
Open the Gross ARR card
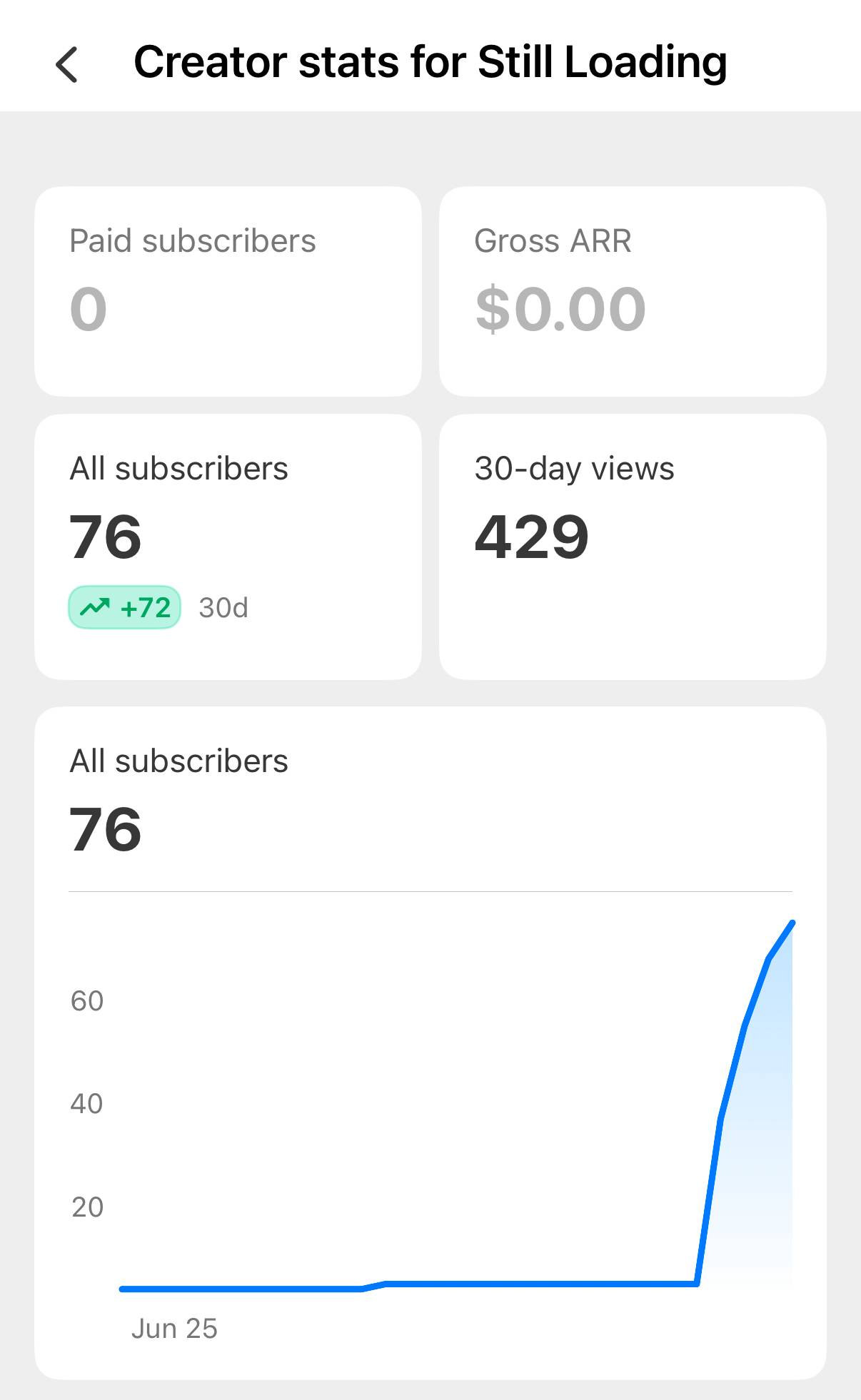click(x=633, y=291)
